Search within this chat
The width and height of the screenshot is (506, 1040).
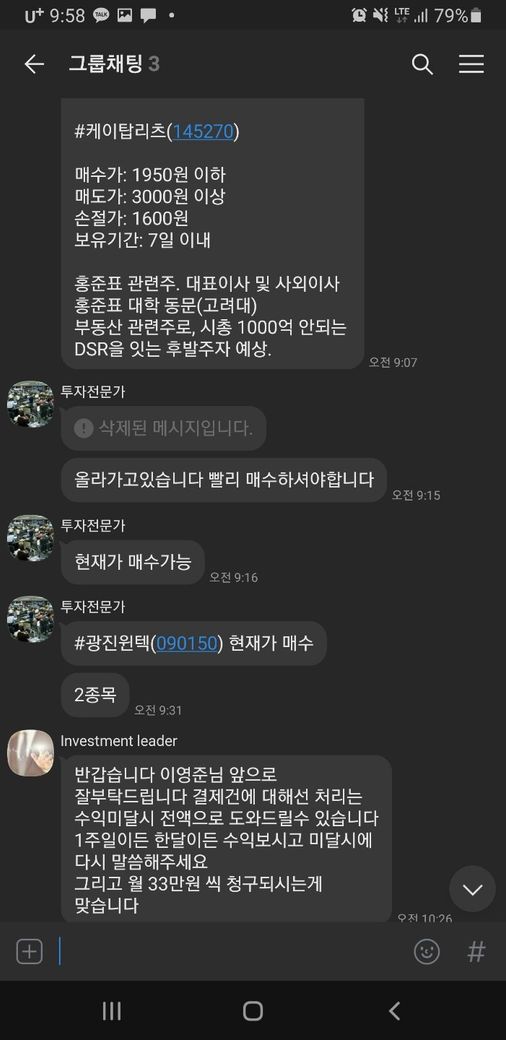pyautogui.click(x=422, y=64)
